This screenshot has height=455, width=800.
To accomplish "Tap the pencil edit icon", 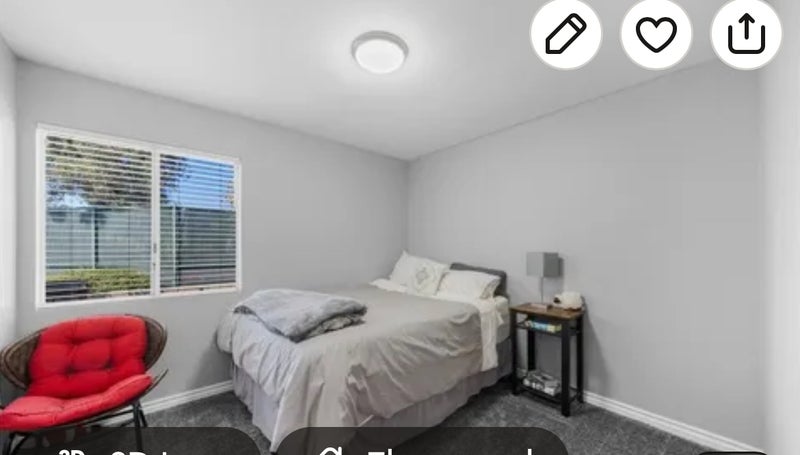I will click(566, 34).
